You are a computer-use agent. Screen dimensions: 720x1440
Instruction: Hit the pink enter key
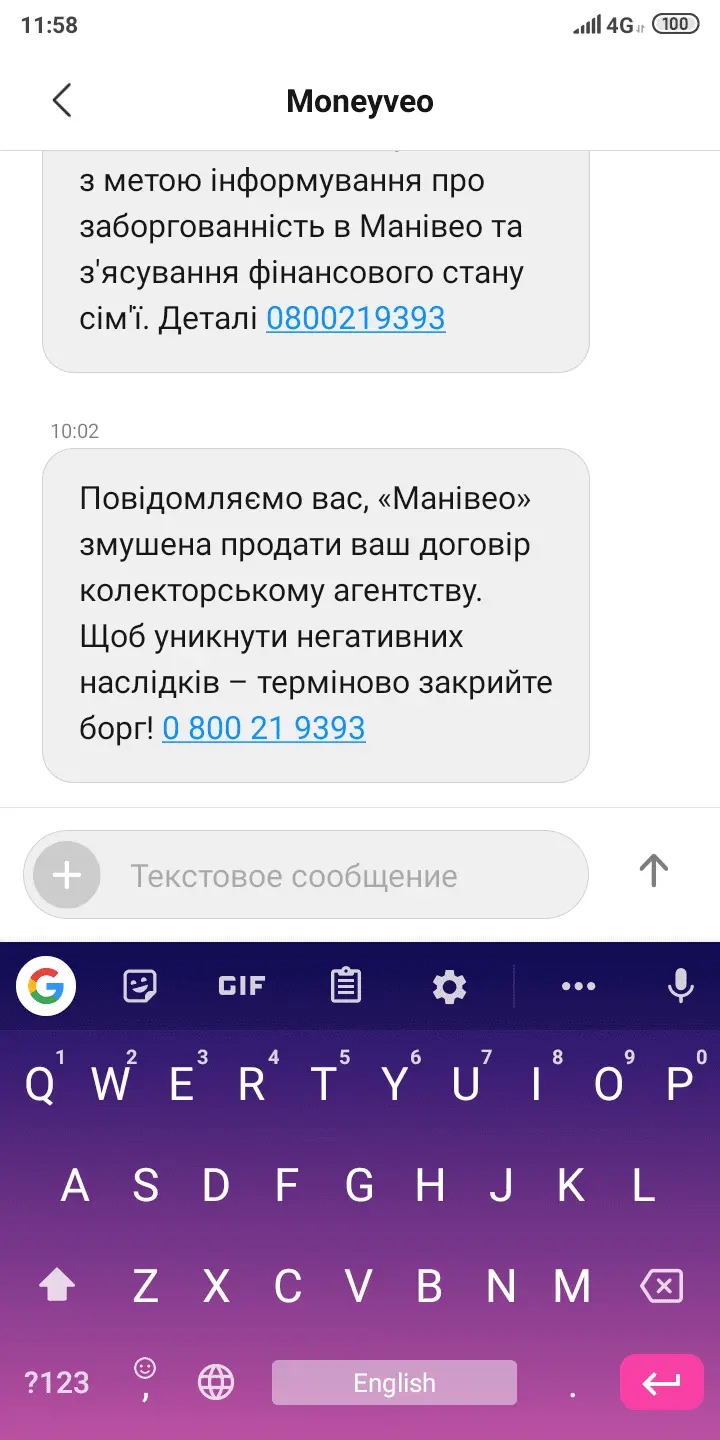(661, 1383)
